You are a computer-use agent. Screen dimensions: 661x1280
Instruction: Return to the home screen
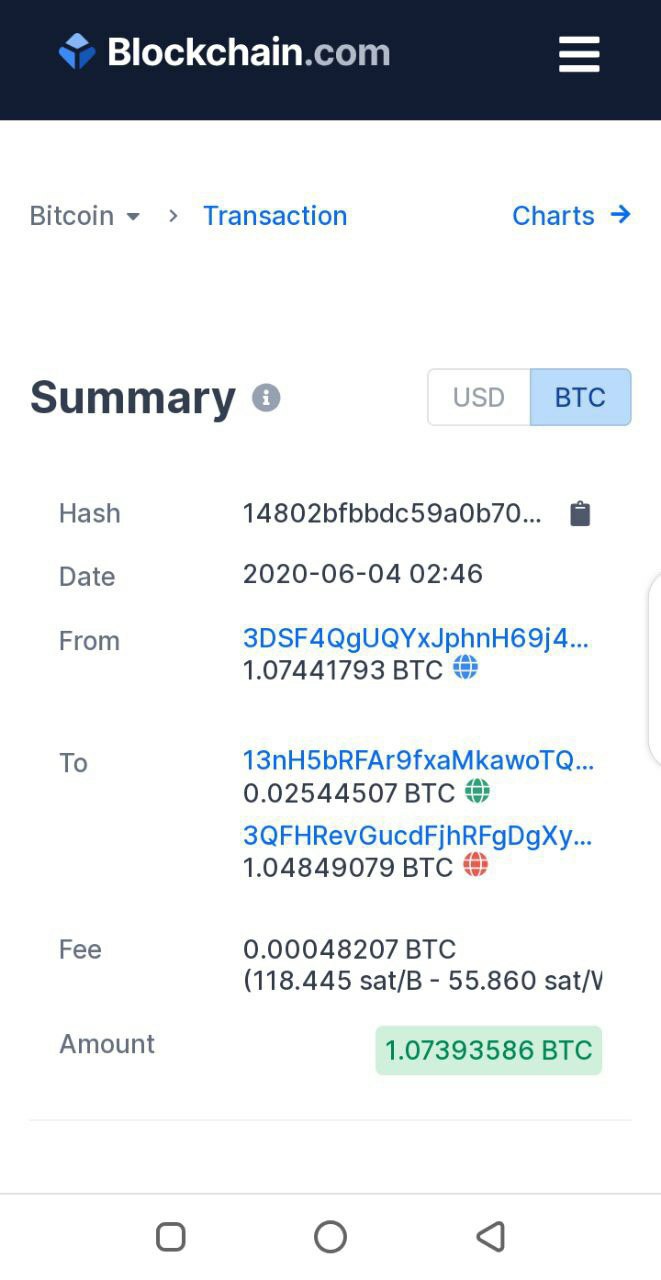[330, 1237]
